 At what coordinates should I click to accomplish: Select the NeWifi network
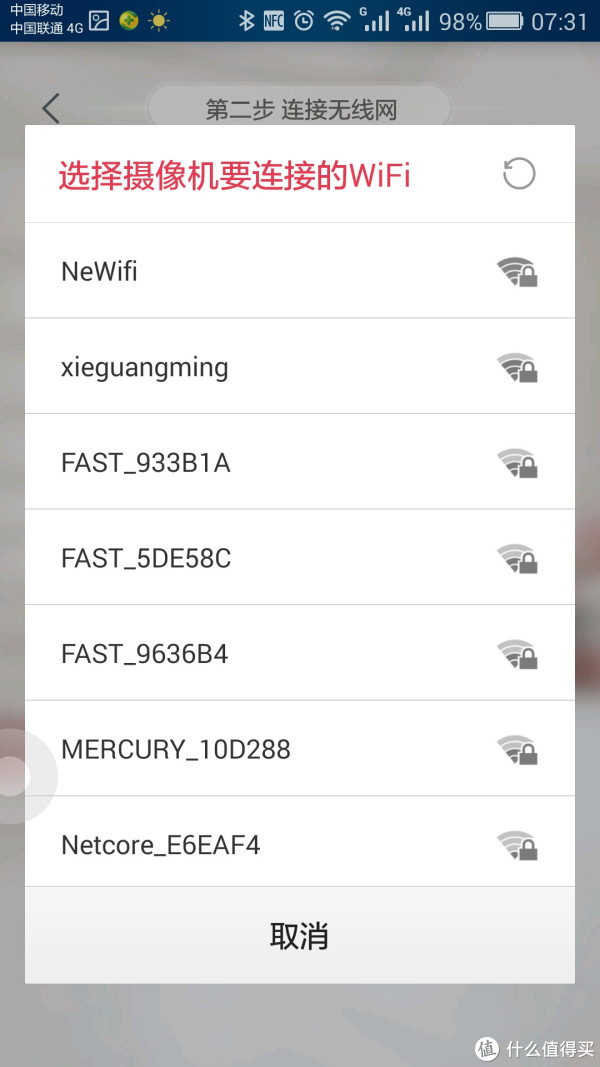[300, 271]
